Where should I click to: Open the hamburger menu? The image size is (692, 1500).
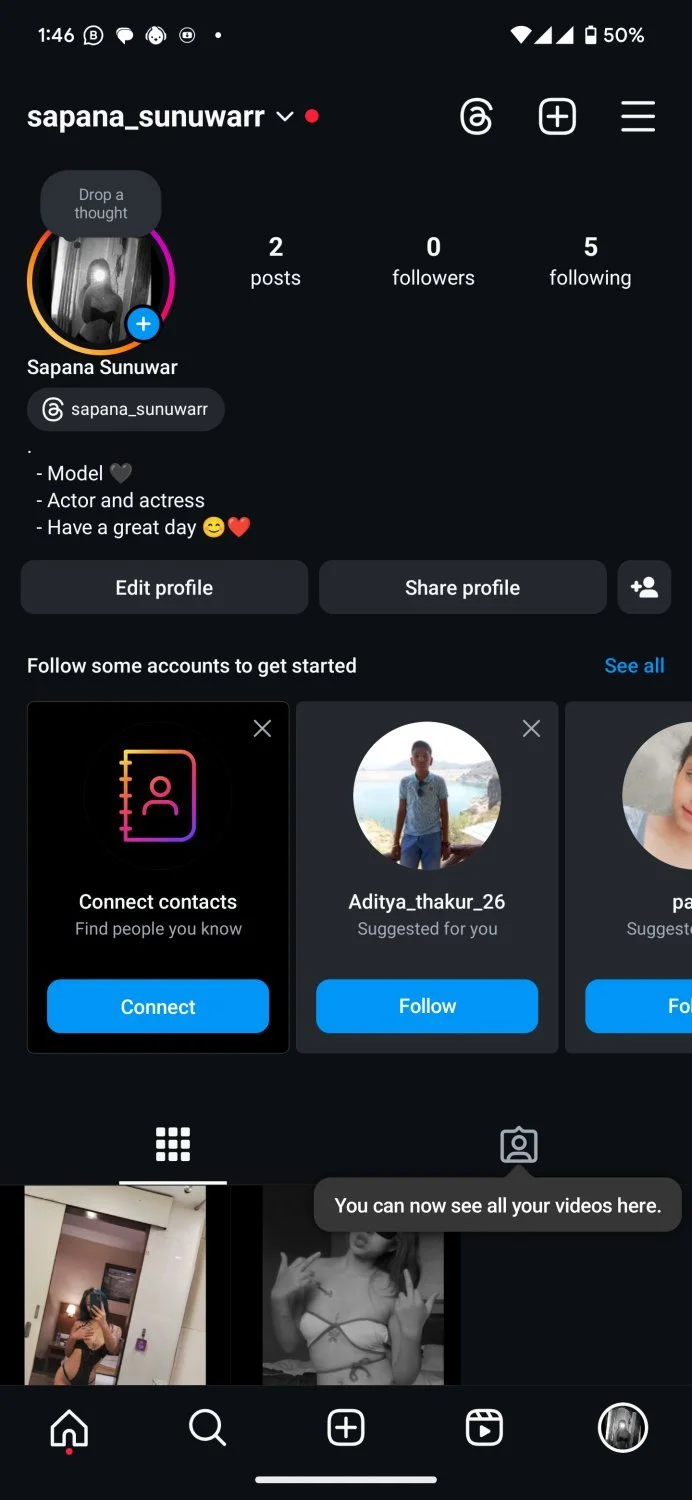click(x=638, y=117)
